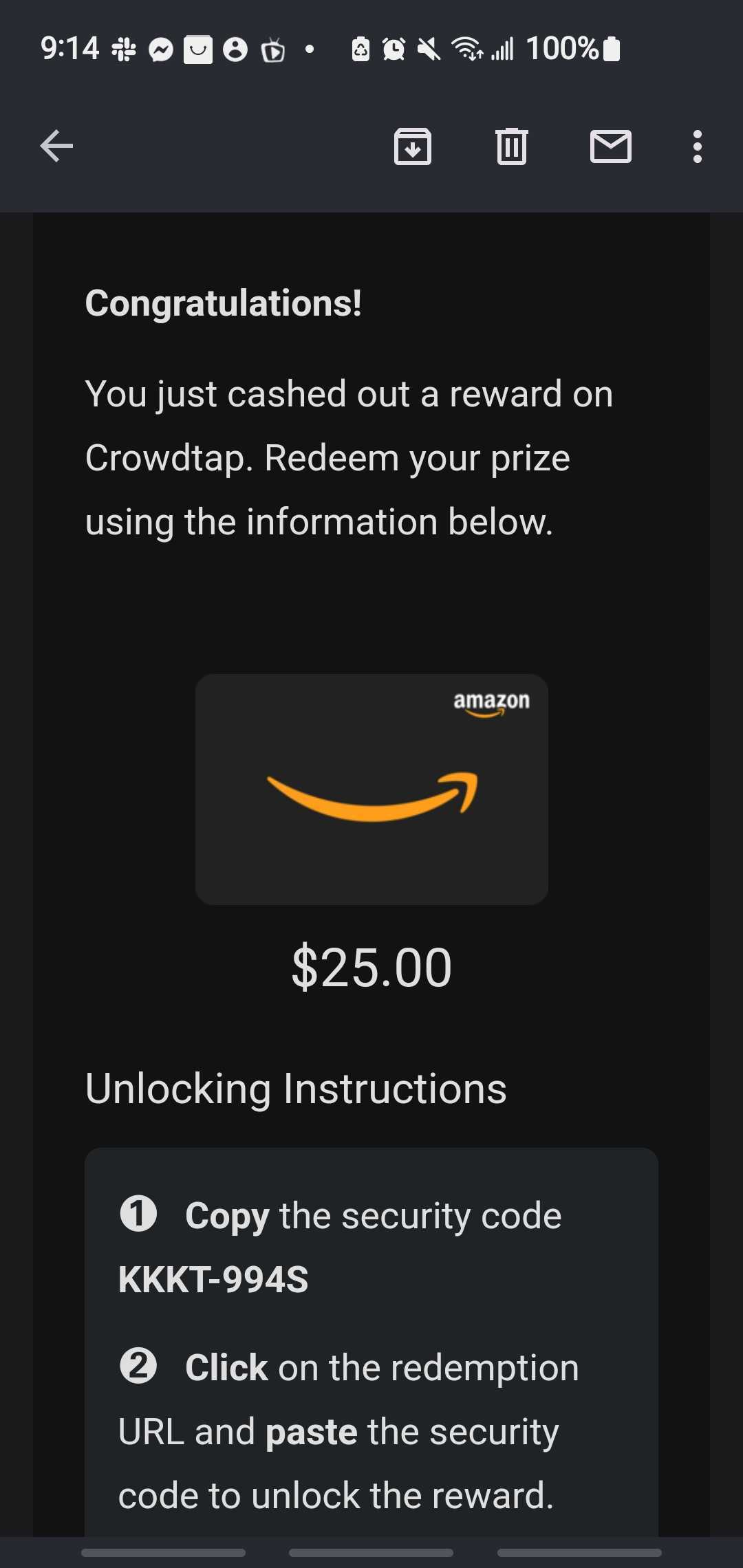The width and height of the screenshot is (743, 1568).
Task: Open the overflow menu
Action: pyautogui.click(x=697, y=146)
